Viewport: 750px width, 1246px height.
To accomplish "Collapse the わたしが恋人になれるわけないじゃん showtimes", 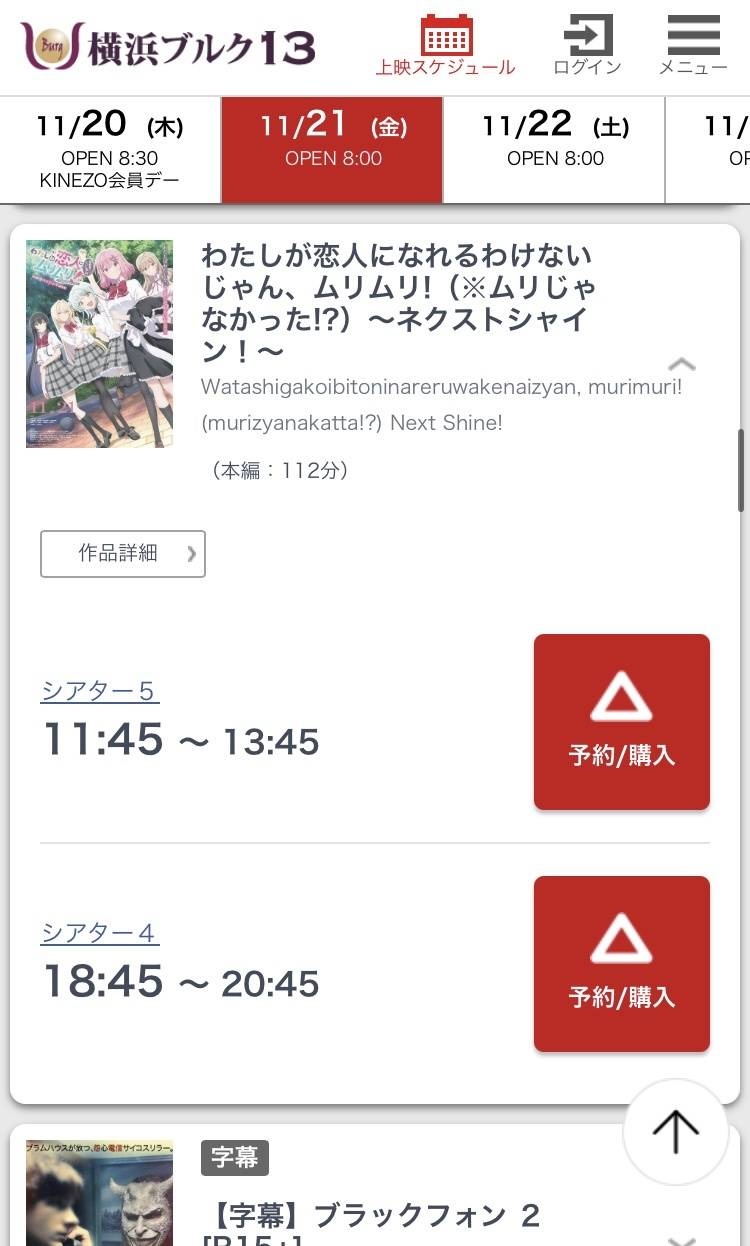I will point(681,364).
